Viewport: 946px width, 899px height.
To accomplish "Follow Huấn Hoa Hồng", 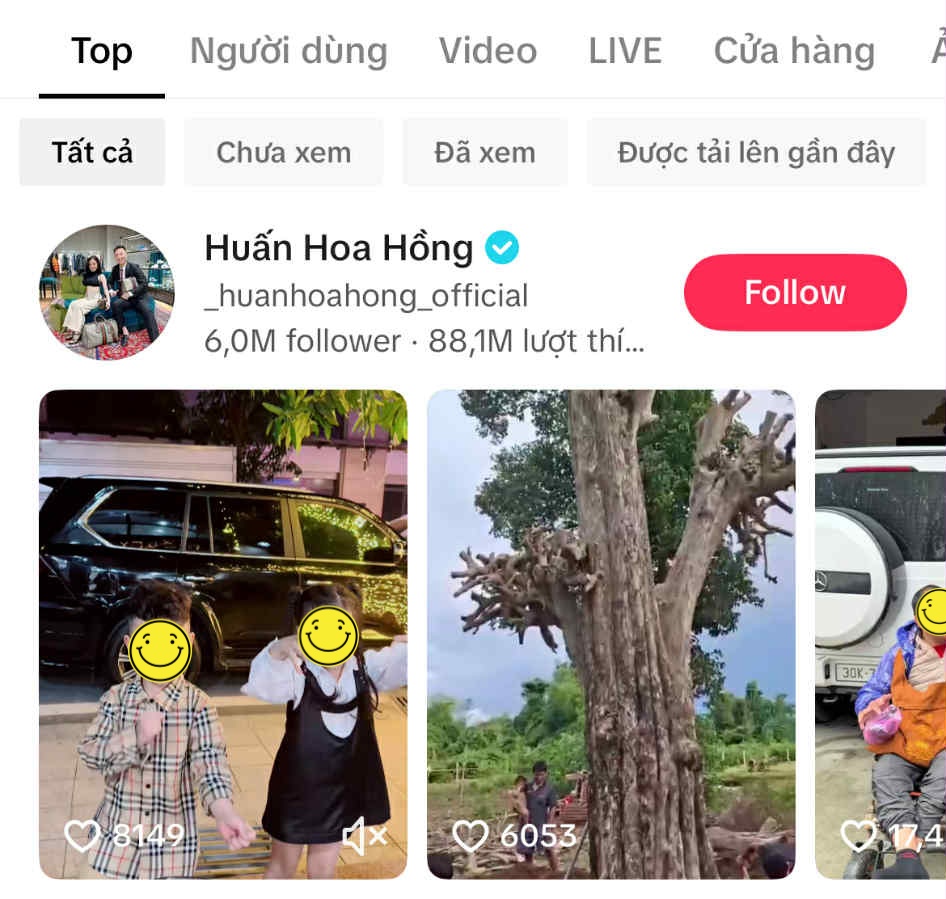I will click(x=795, y=292).
